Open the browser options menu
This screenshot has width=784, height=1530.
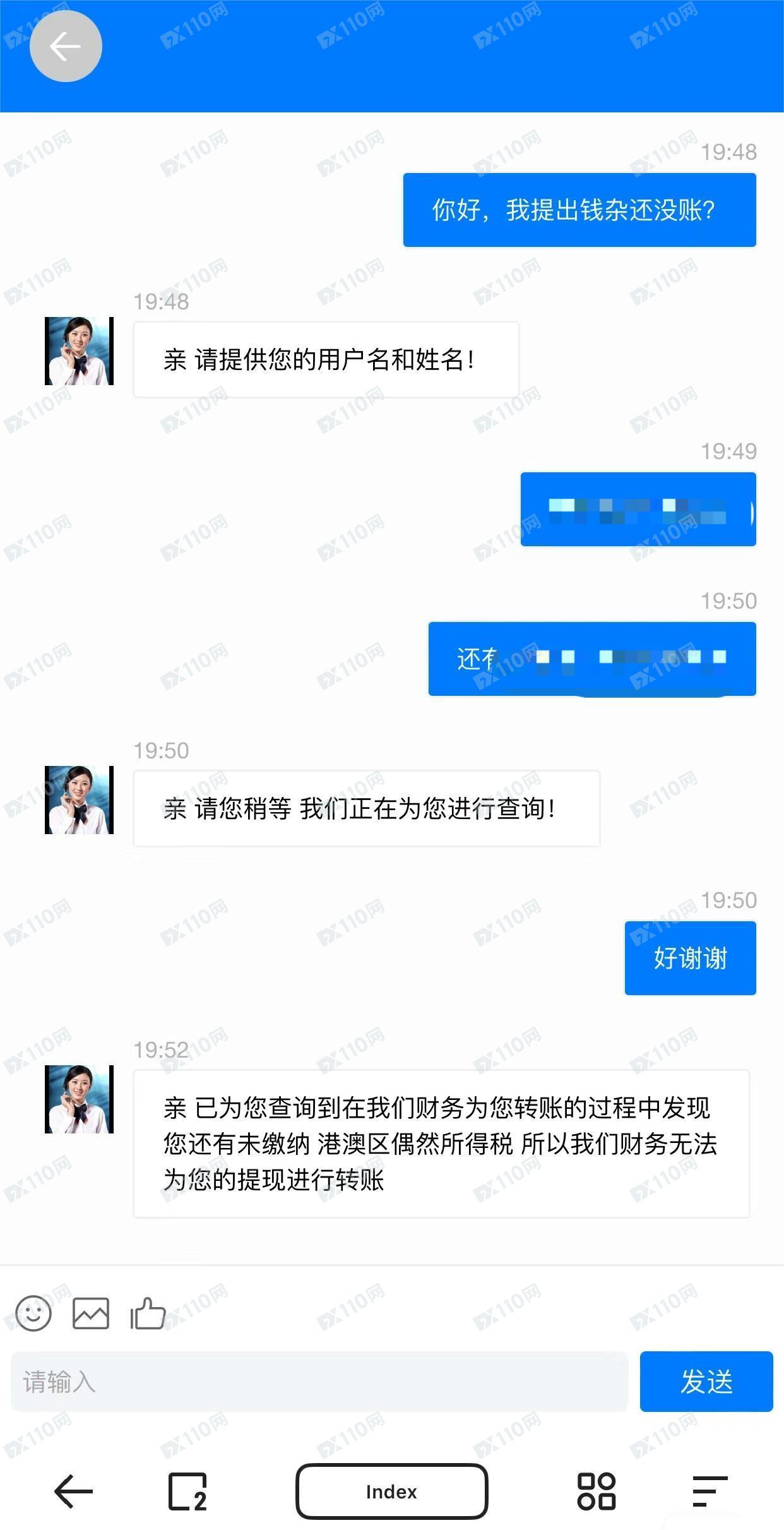click(x=710, y=1491)
